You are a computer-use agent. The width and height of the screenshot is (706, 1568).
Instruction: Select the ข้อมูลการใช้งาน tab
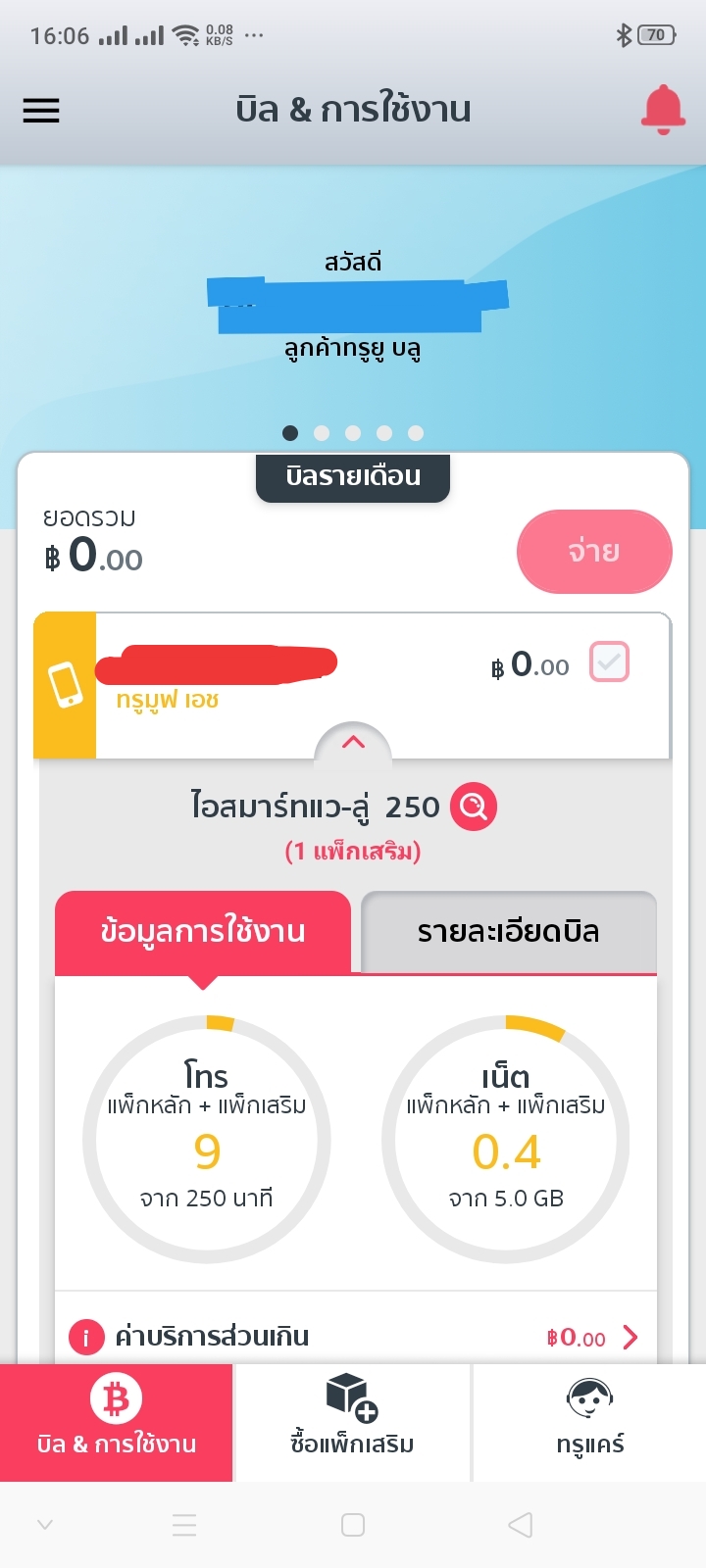tap(203, 932)
